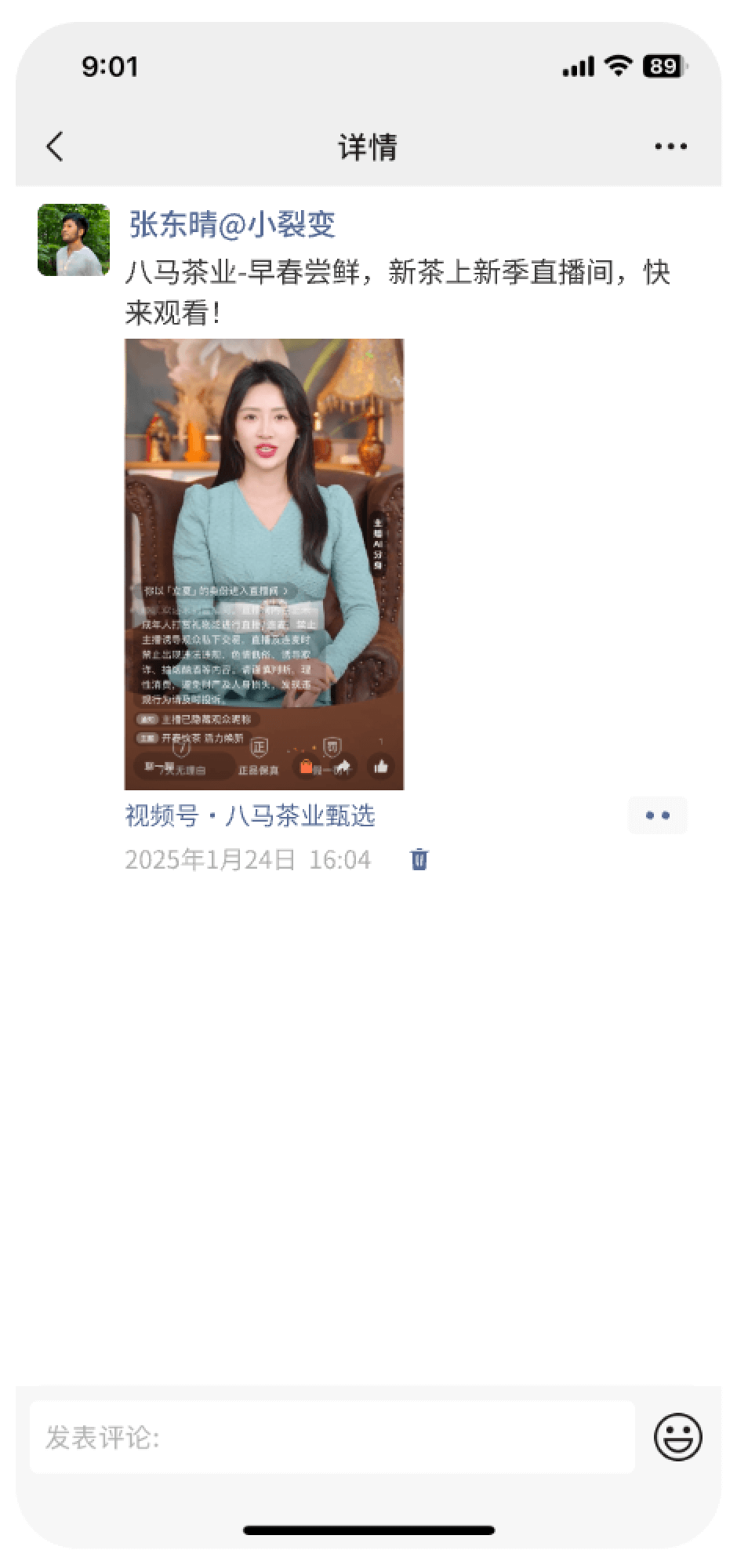Open the 八马茶业 livestream preview image

(264, 564)
